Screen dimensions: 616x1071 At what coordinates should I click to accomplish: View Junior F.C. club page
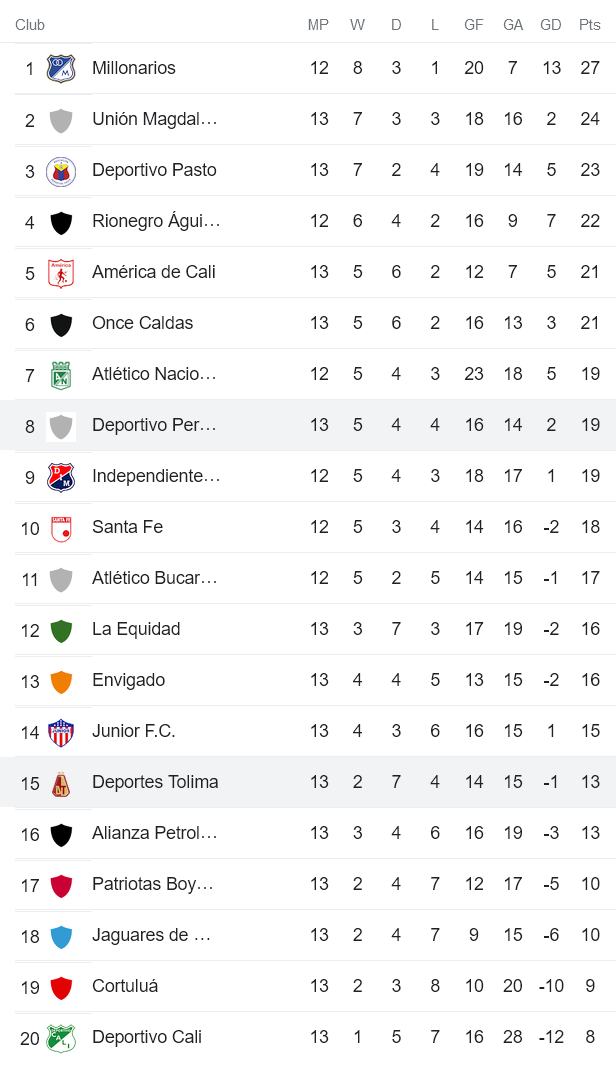tap(134, 731)
